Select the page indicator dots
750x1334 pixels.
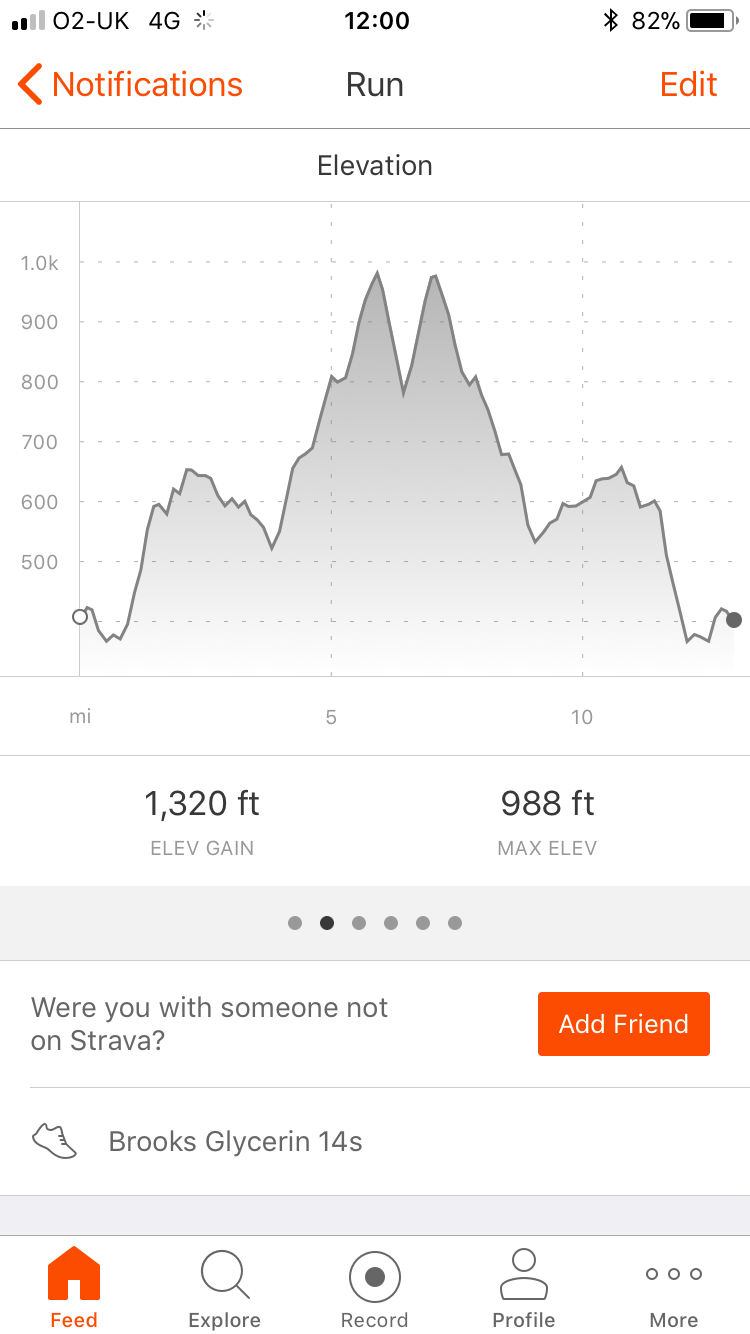coord(375,923)
